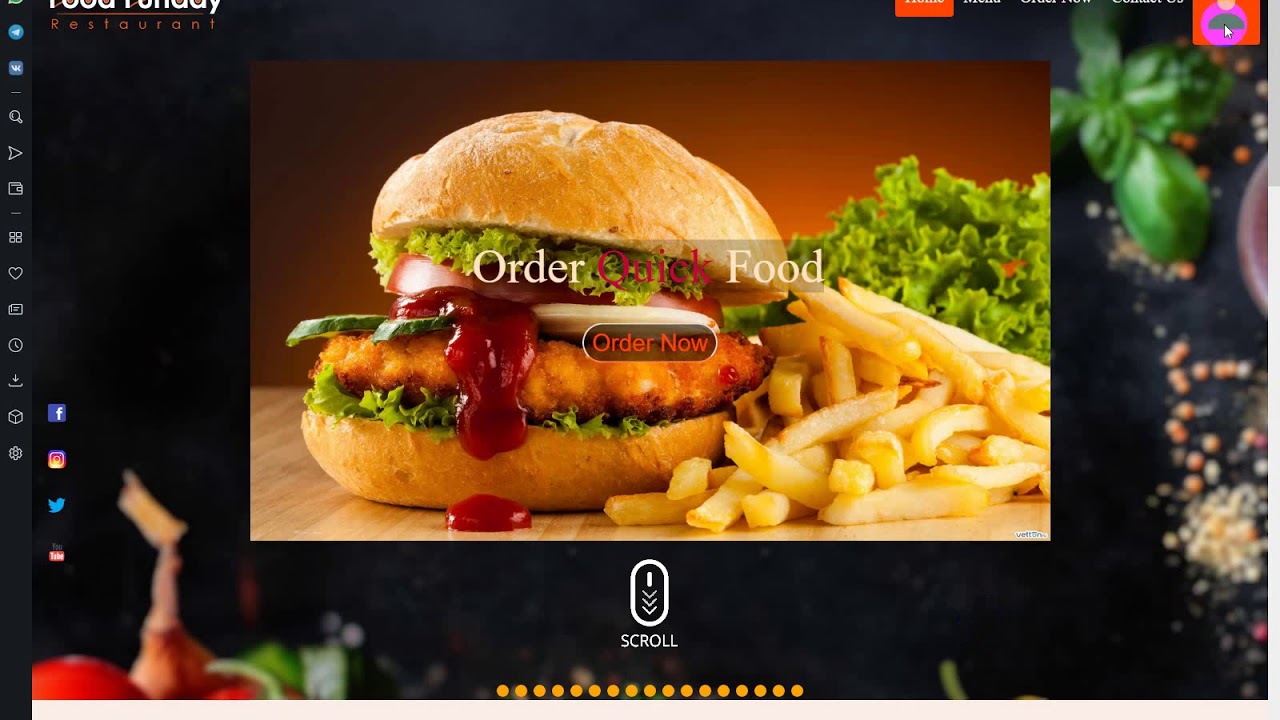Tap the Order Now button on the burger banner
Viewport: 1280px width, 720px height.
click(650, 343)
